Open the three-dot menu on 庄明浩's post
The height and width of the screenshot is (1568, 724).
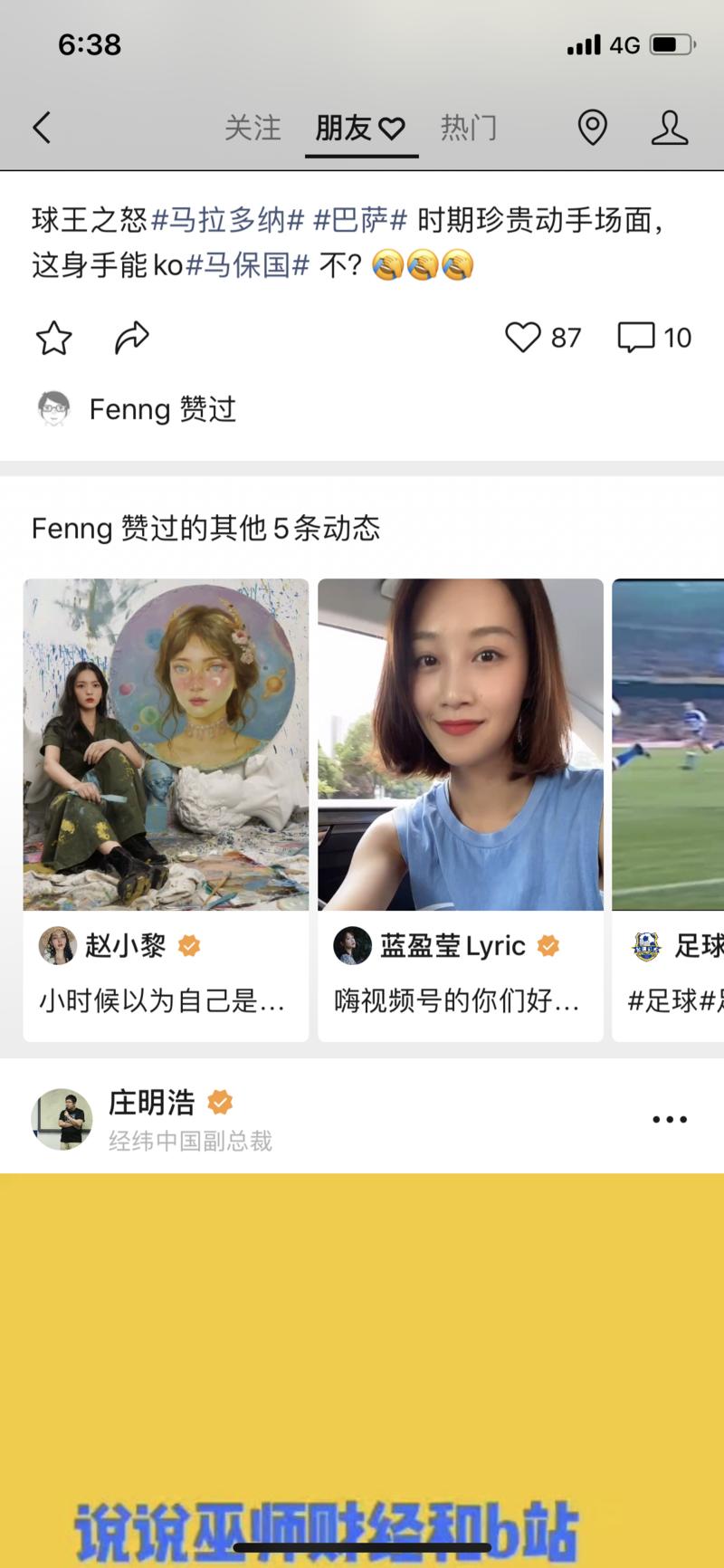tap(668, 1118)
